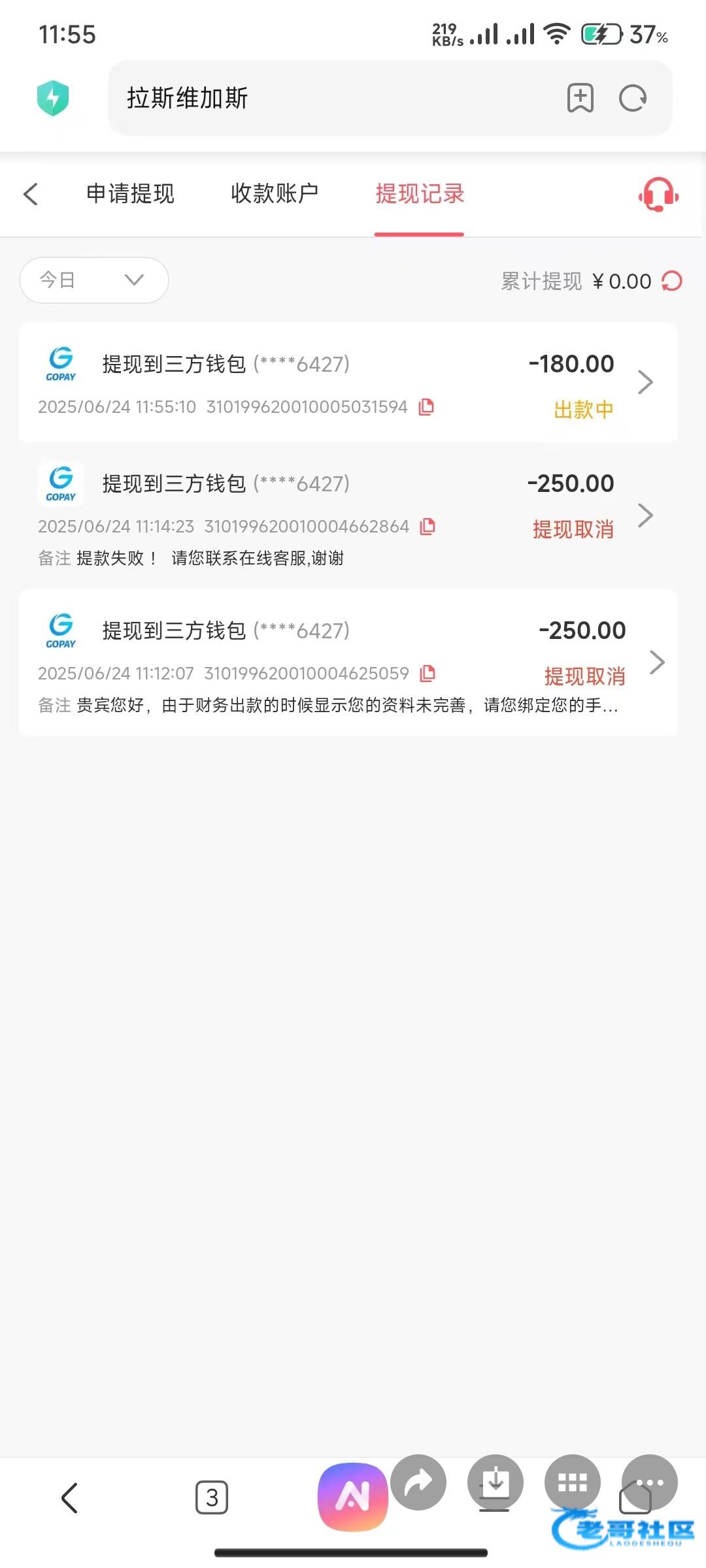706x1568 pixels.
Task: Switch to the 申请提现 tab
Action: 130,193
